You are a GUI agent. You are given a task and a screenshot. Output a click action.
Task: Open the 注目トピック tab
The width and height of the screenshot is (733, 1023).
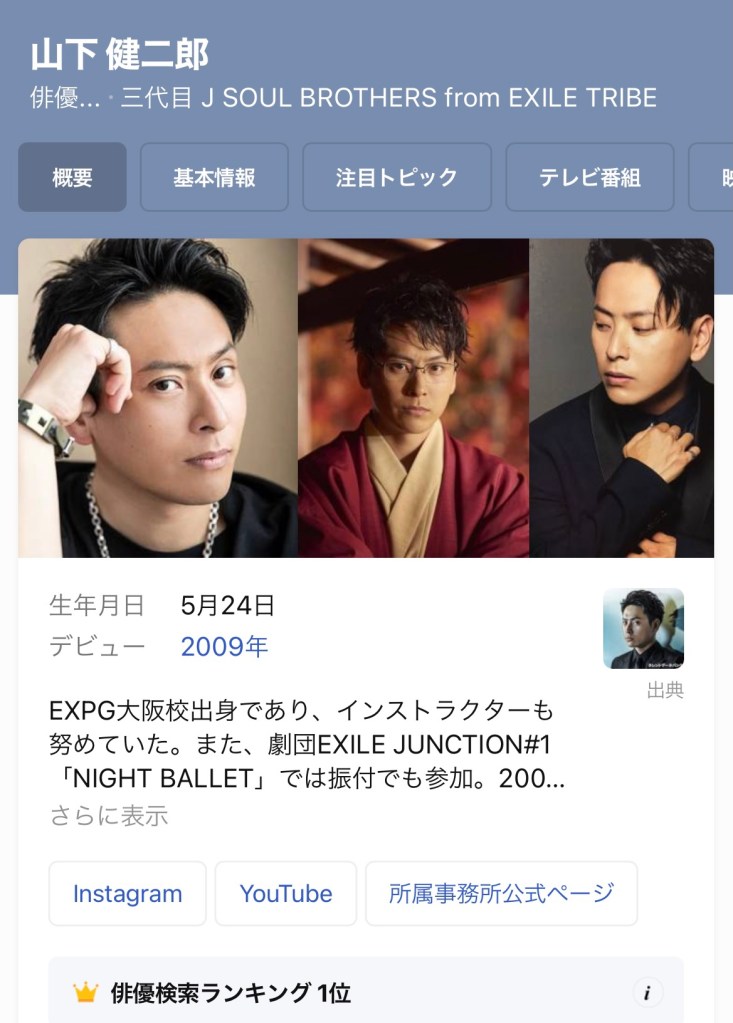[397, 177]
